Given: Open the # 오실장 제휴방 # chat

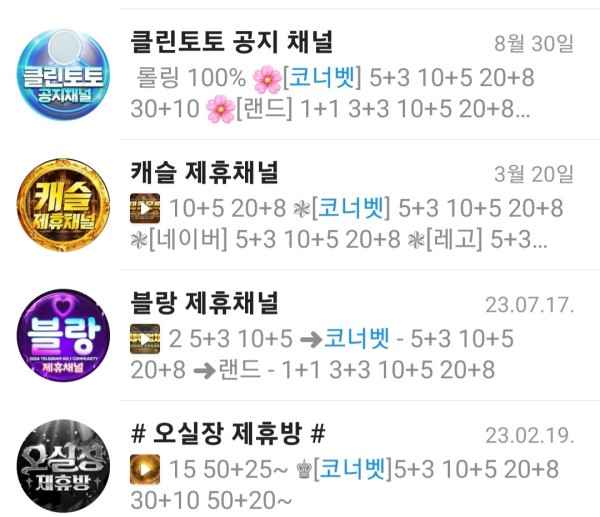Looking at the screenshot, I should click(x=300, y=465).
